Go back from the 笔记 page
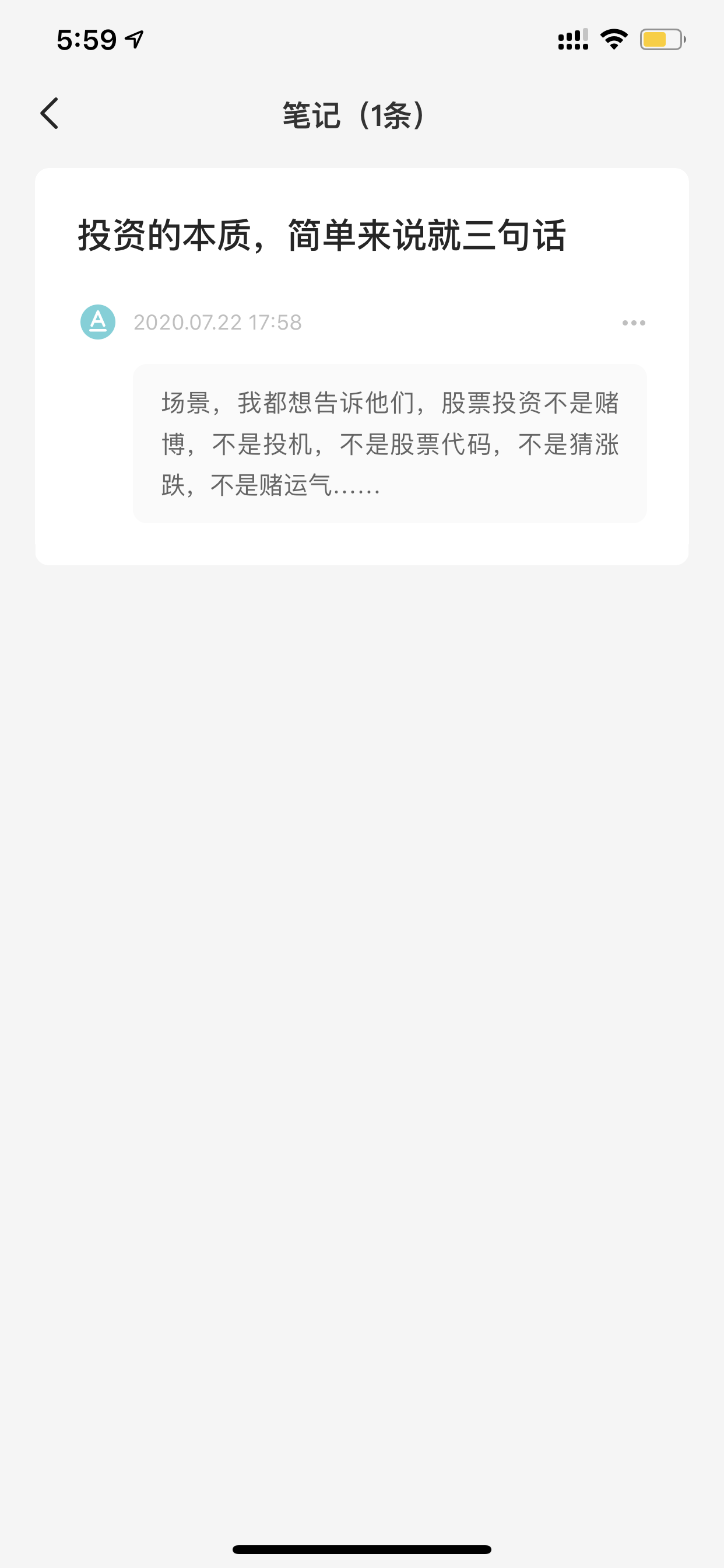724x1568 pixels. pos(50,114)
